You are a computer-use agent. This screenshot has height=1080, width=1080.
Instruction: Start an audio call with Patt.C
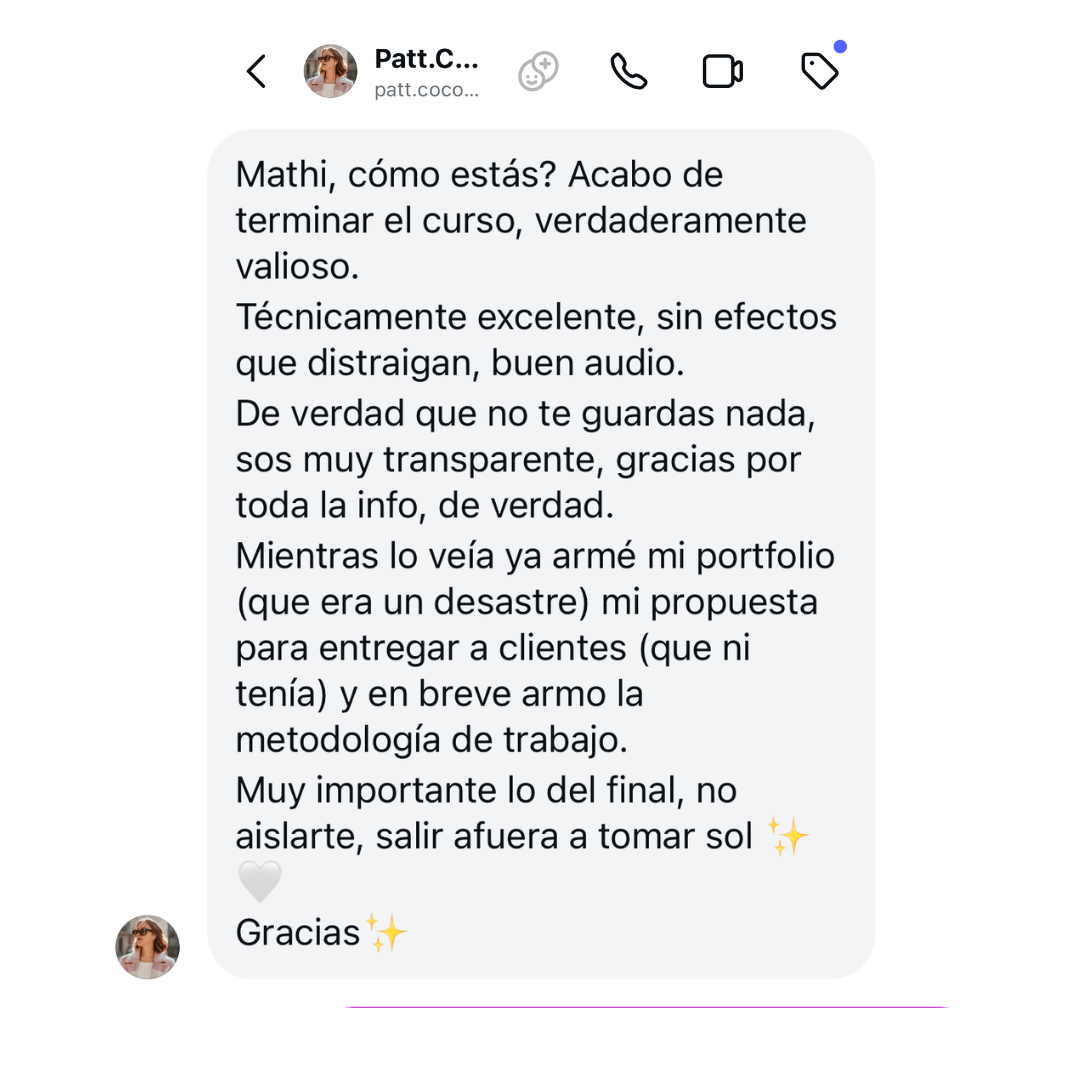pyautogui.click(x=629, y=71)
